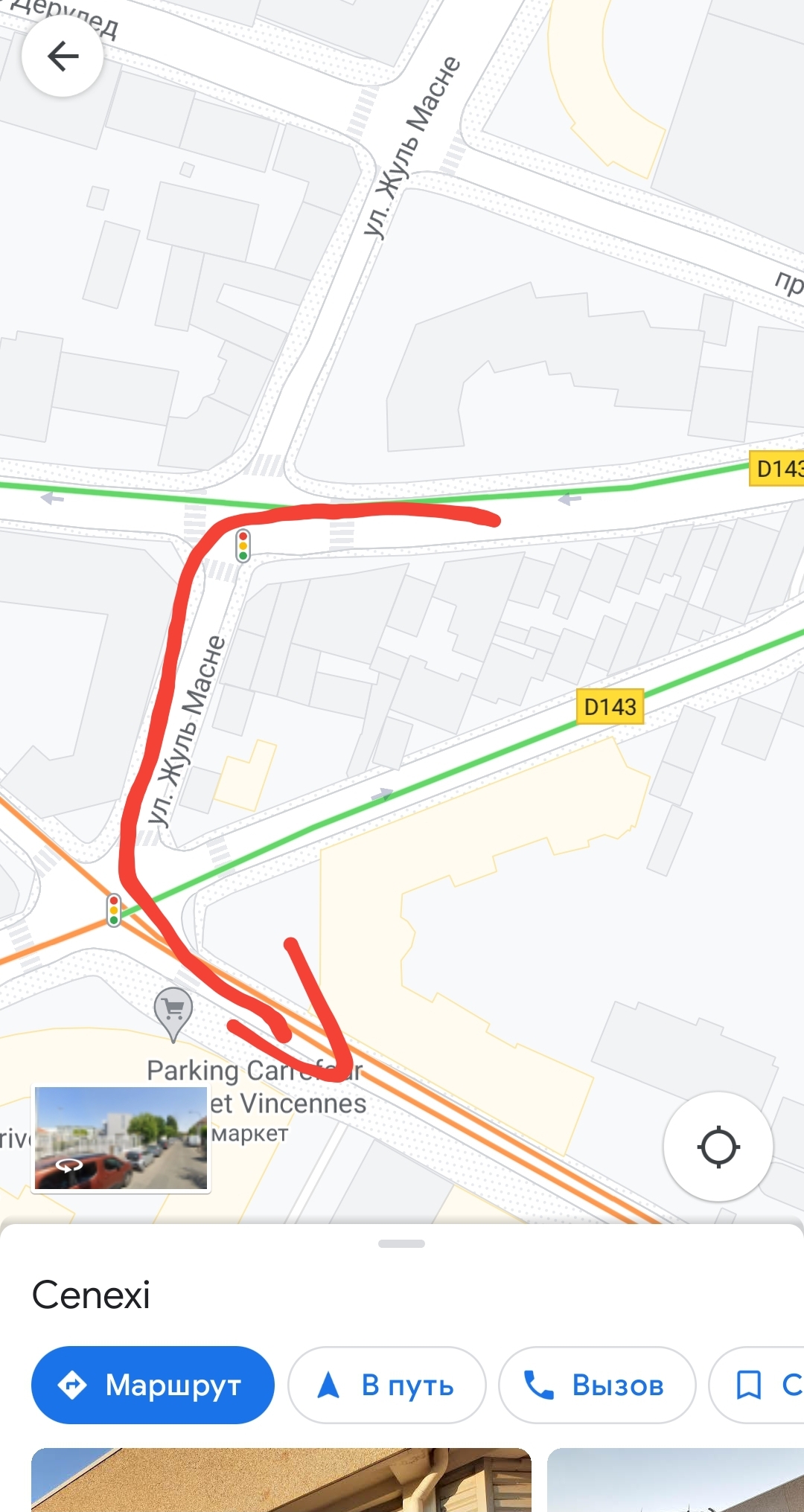The image size is (804, 1512).
Task: Open the first Cenexi building photo
Action: [281, 1479]
